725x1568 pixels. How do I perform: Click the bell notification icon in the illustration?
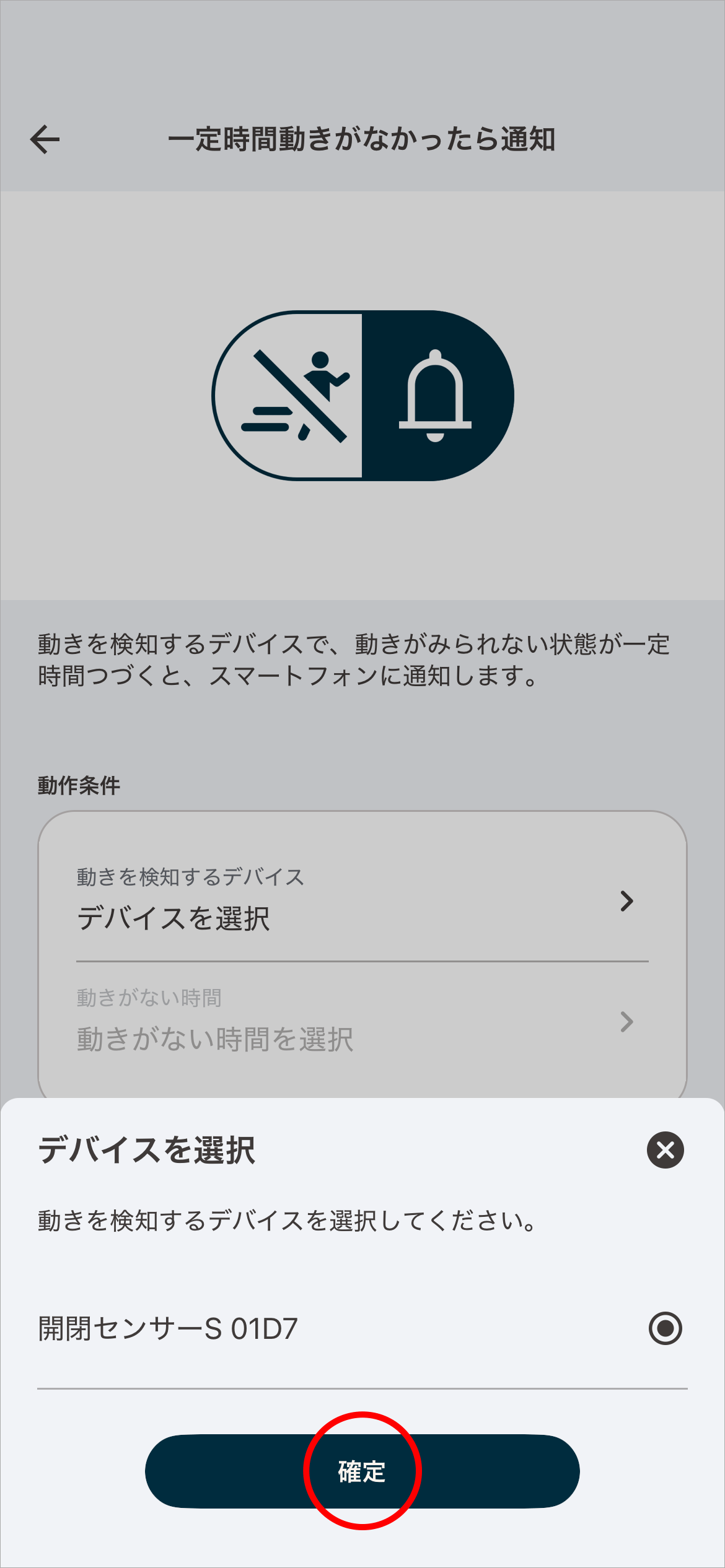(x=435, y=396)
